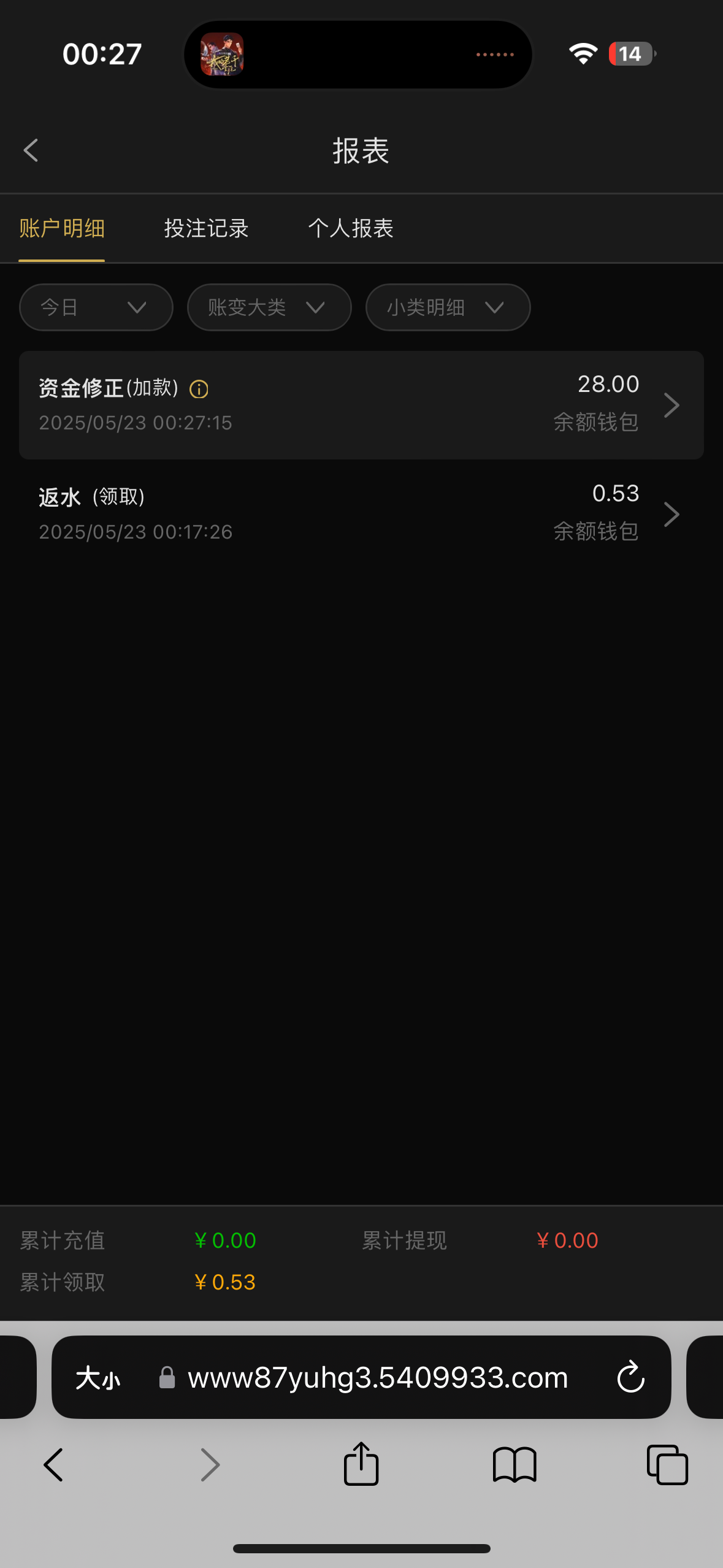Expand details of the 0.53 返水 record
This screenshot has width=723, height=1568.
[671, 514]
